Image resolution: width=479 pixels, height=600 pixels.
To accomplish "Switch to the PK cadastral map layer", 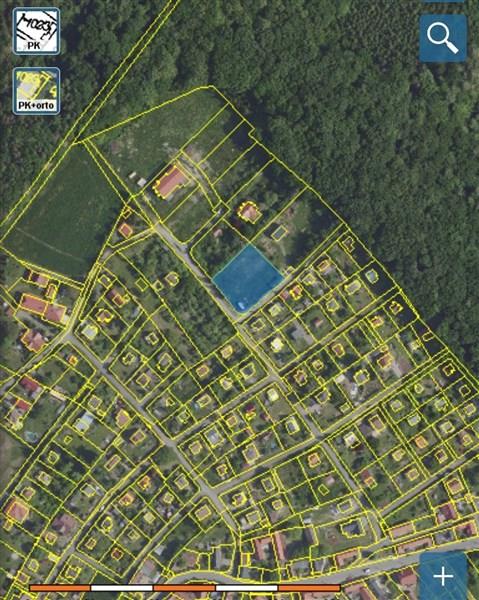I will click(36, 31).
